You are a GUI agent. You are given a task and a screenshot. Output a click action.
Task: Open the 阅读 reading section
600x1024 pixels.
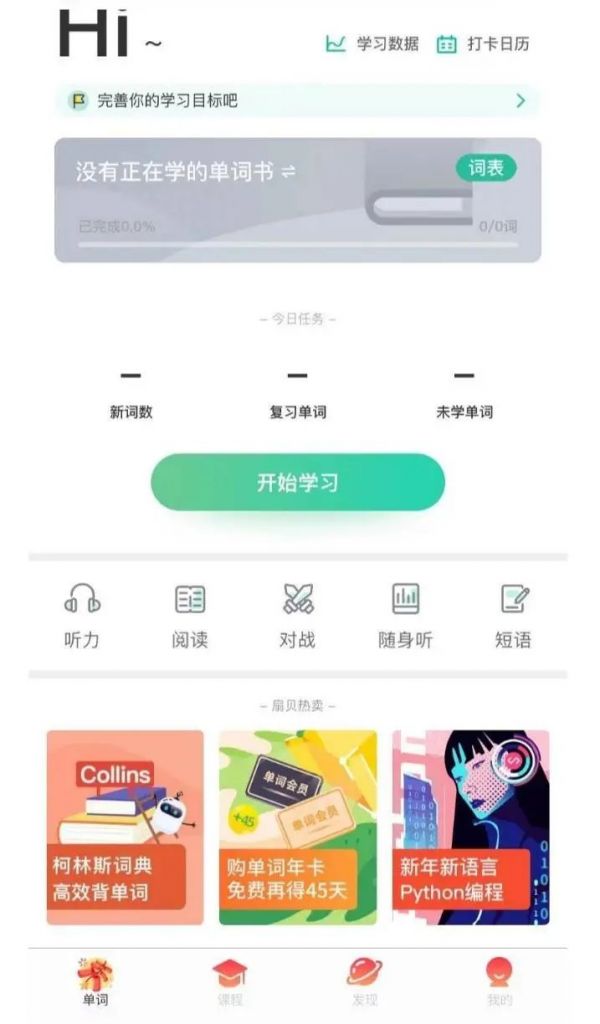[190, 616]
